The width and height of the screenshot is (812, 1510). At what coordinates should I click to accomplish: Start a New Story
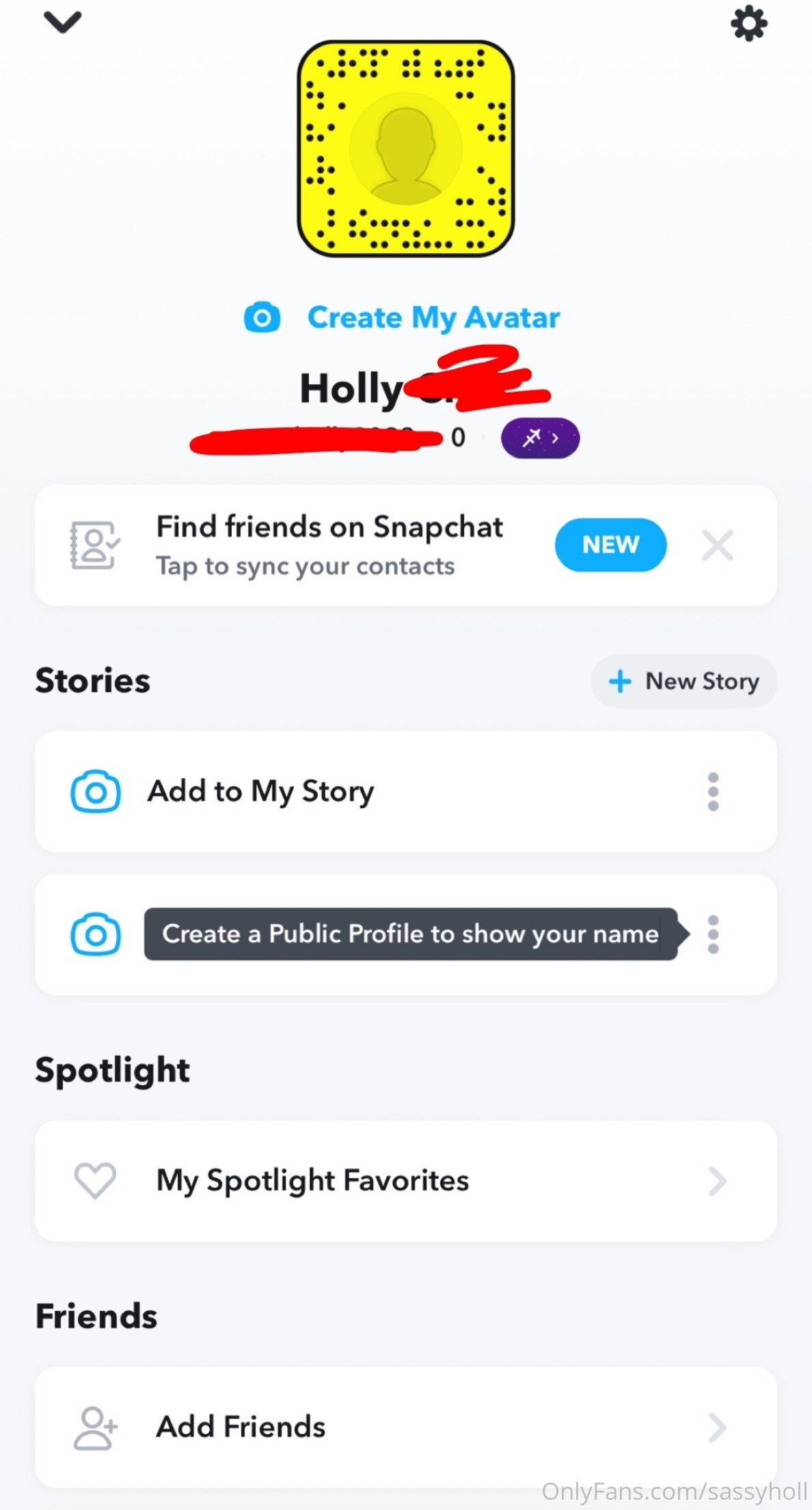[684, 681]
